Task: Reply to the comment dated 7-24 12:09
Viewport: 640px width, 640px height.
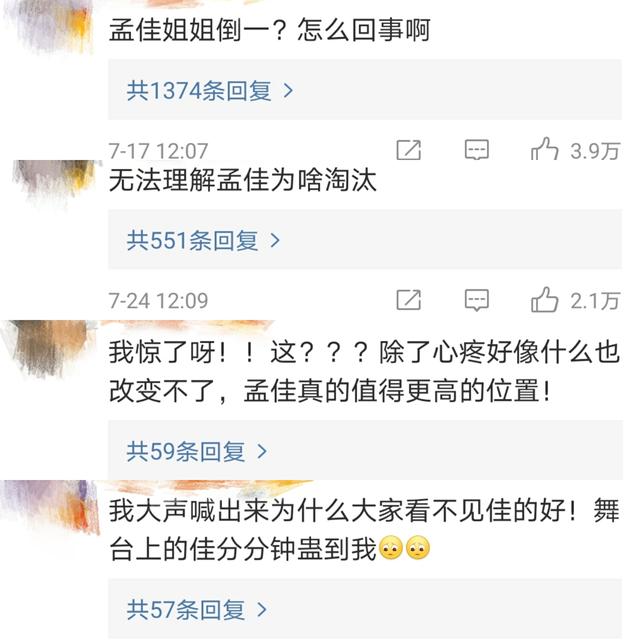Action: [x=478, y=299]
